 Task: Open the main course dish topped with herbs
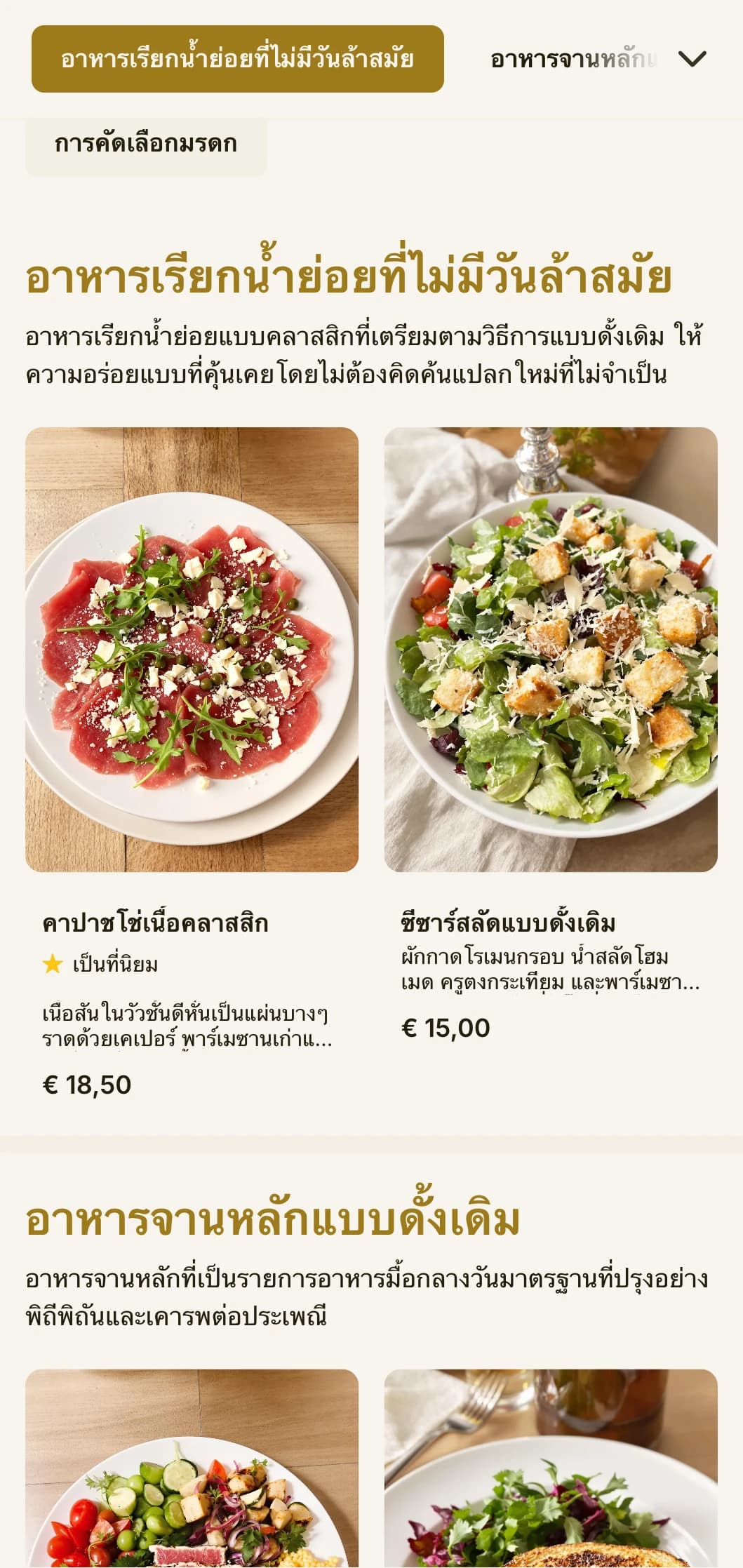coord(550,1470)
